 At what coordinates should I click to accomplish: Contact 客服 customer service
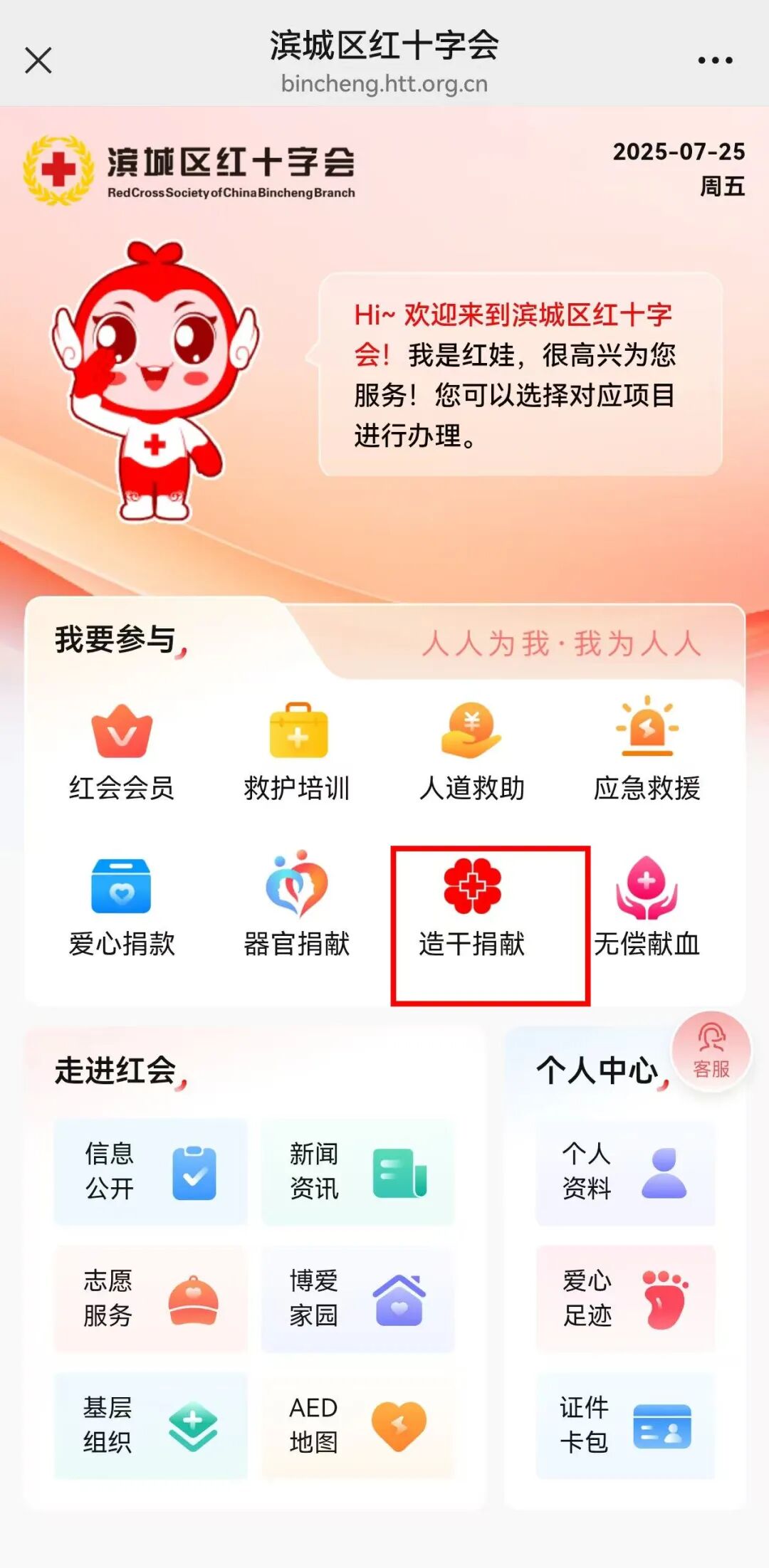[x=711, y=1051]
